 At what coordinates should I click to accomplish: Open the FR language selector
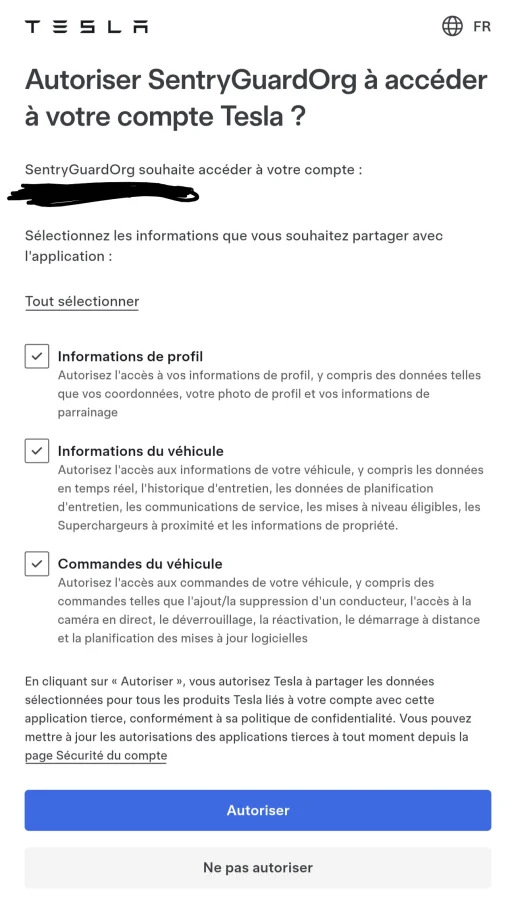click(466, 26)
